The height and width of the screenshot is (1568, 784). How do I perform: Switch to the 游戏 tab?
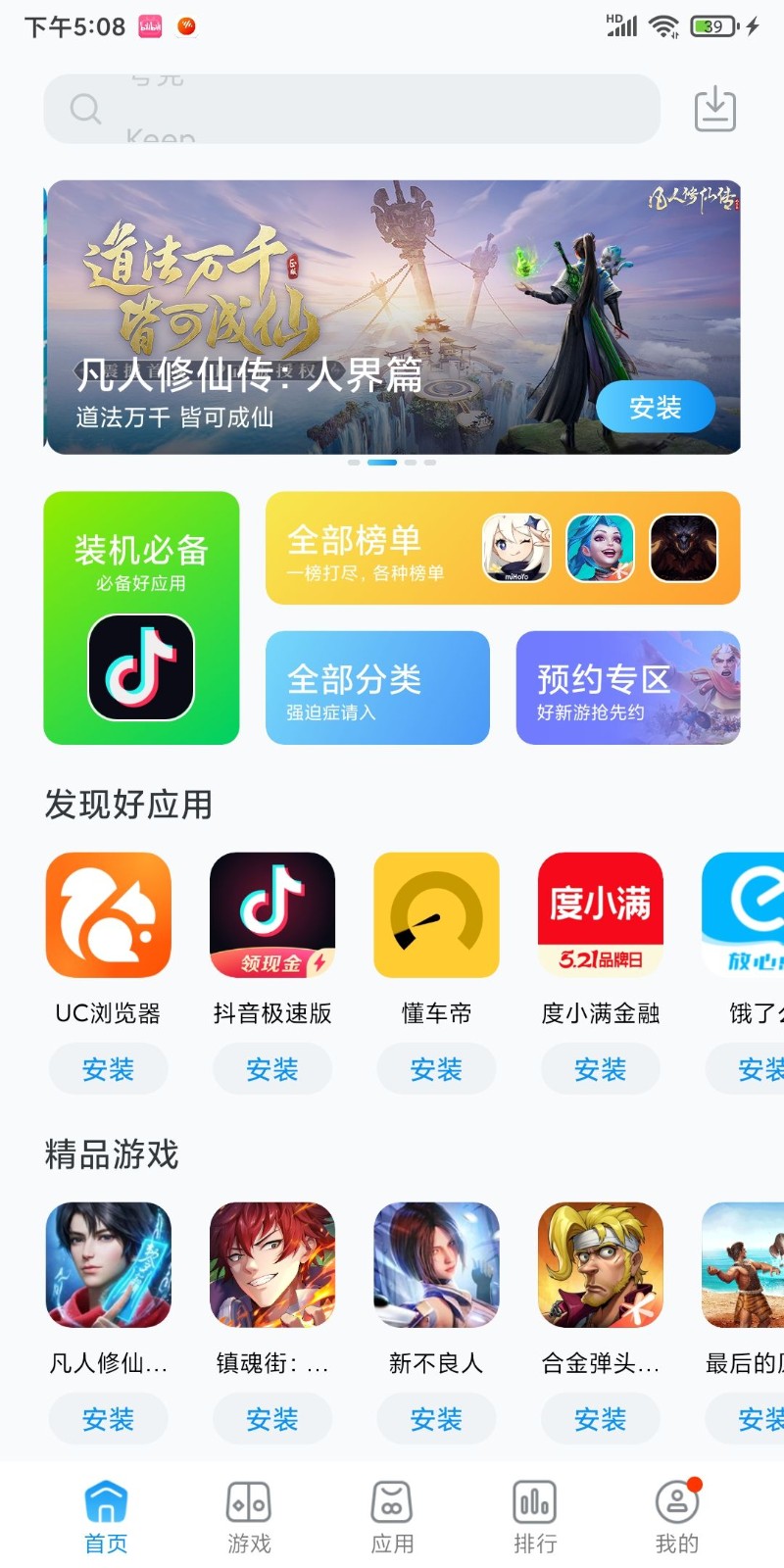(249, 1514)
